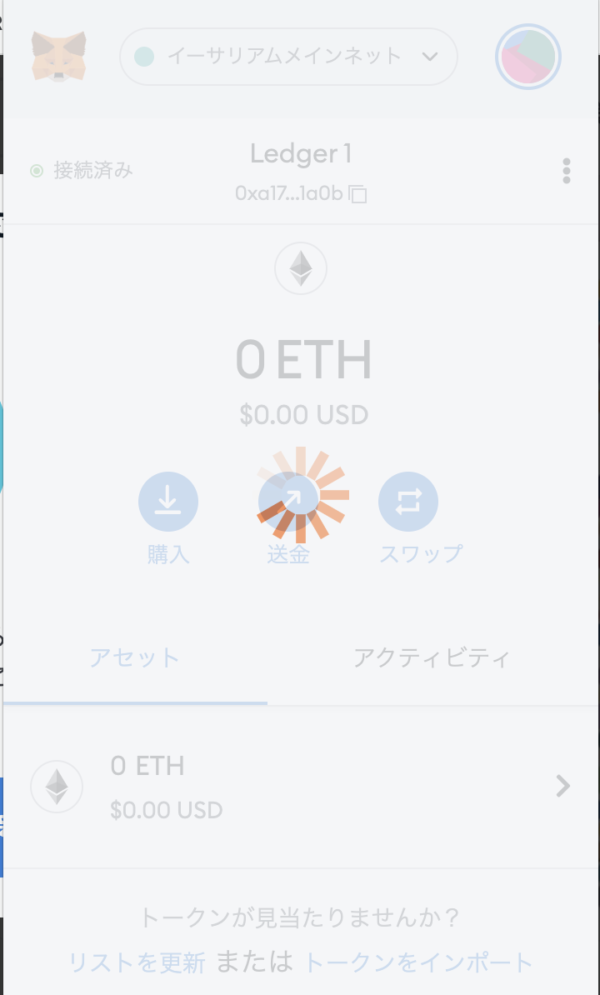
Task: Tap the 接続済み connection status
Action: click(82, 171)
